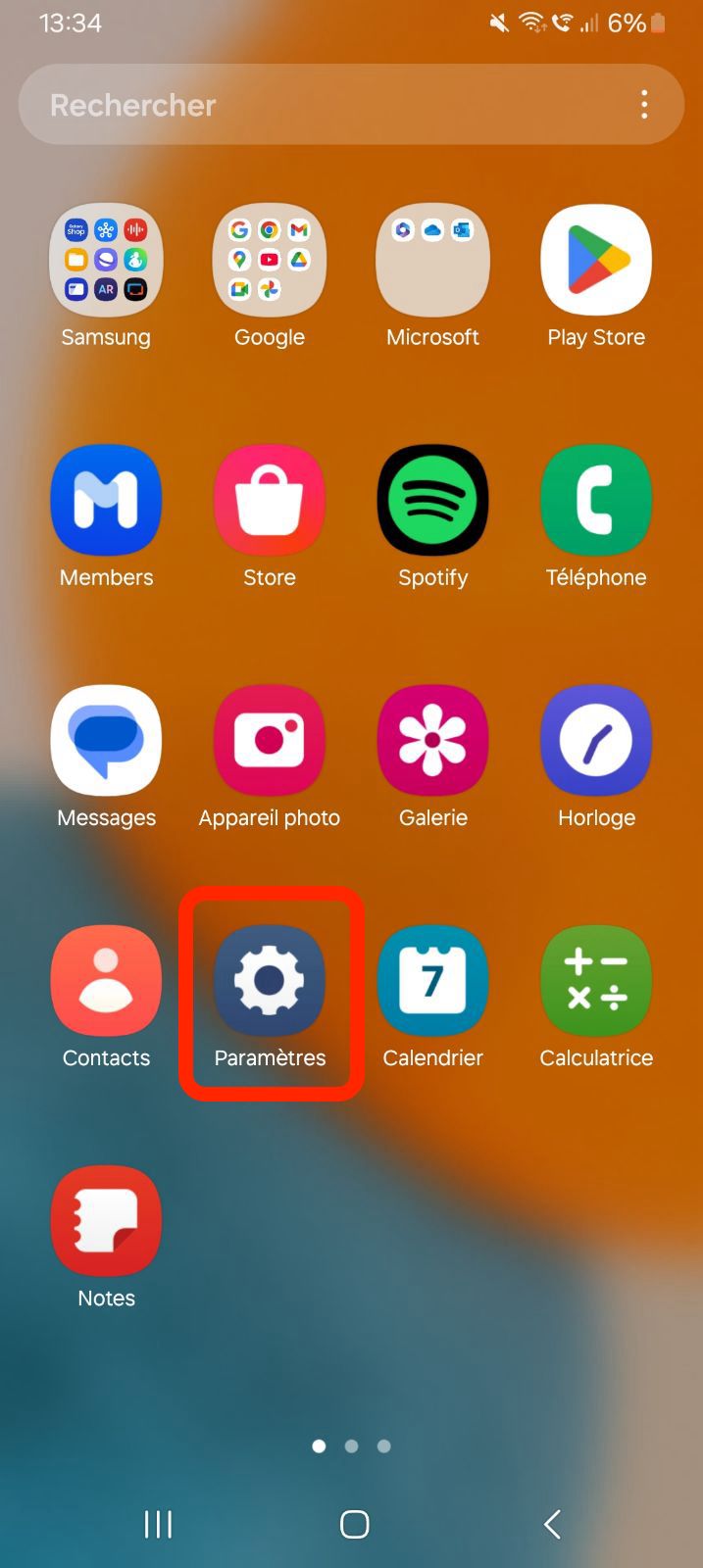Open the Microsoft folder
Screen dimensions: 703x1568
[432, 260]
